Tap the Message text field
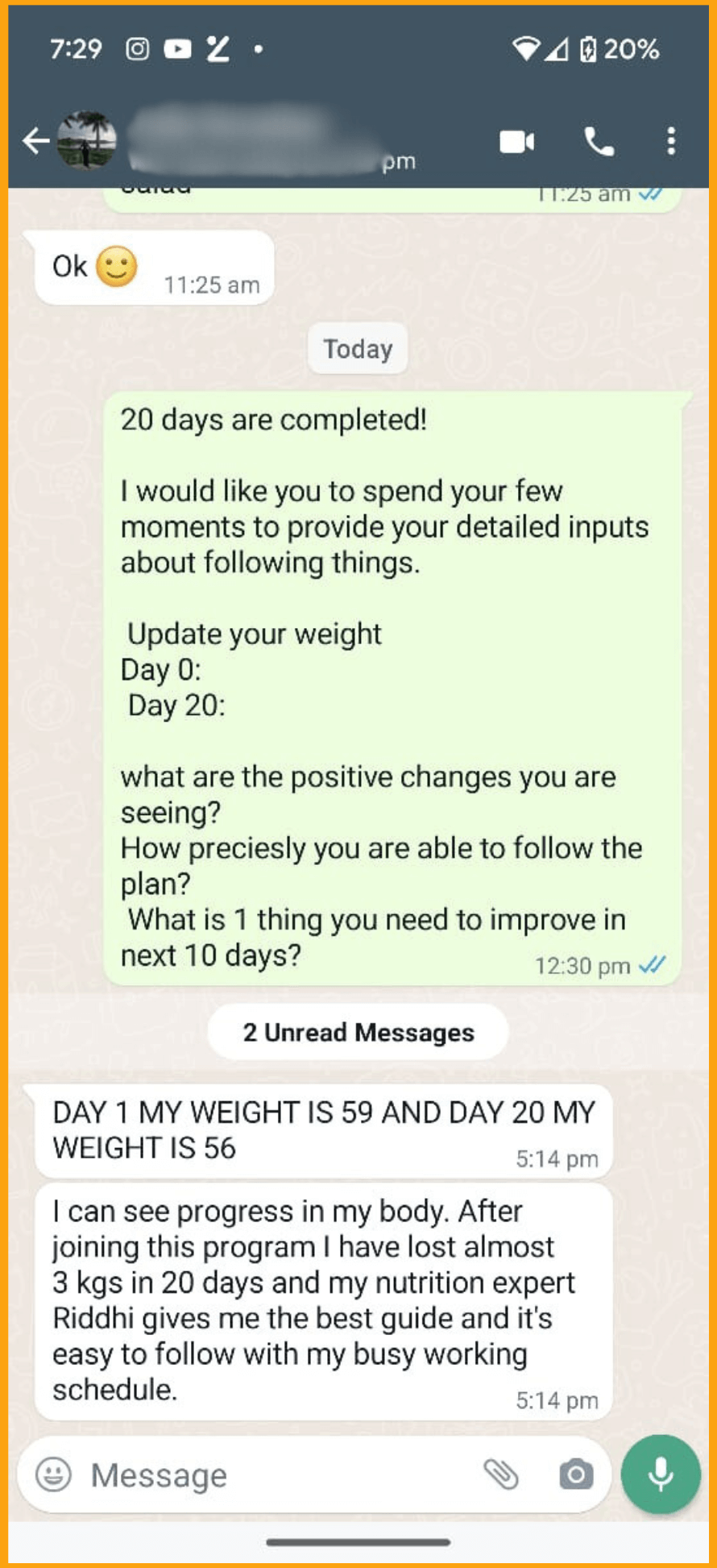Image resolution: width=717 pixels, height=1568 pixels. click(274, 1475)
